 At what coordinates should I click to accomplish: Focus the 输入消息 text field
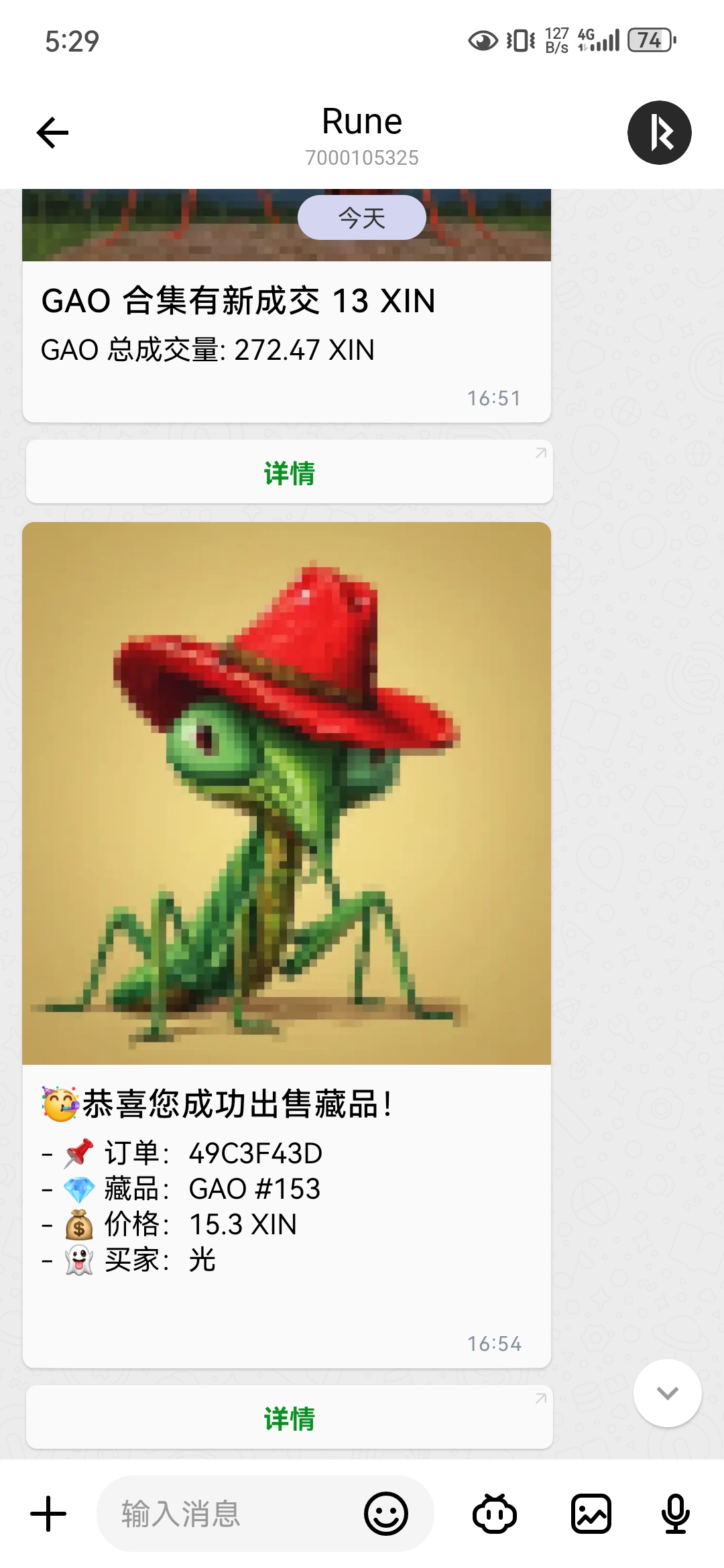click(228, 1514)
